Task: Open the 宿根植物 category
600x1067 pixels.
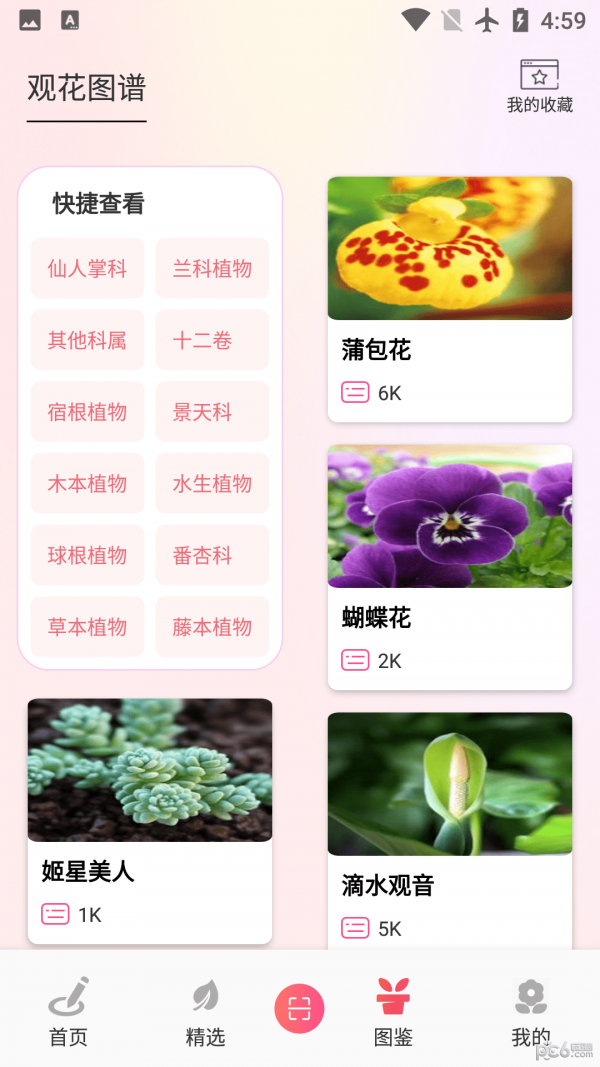Action: coord(88,412)
